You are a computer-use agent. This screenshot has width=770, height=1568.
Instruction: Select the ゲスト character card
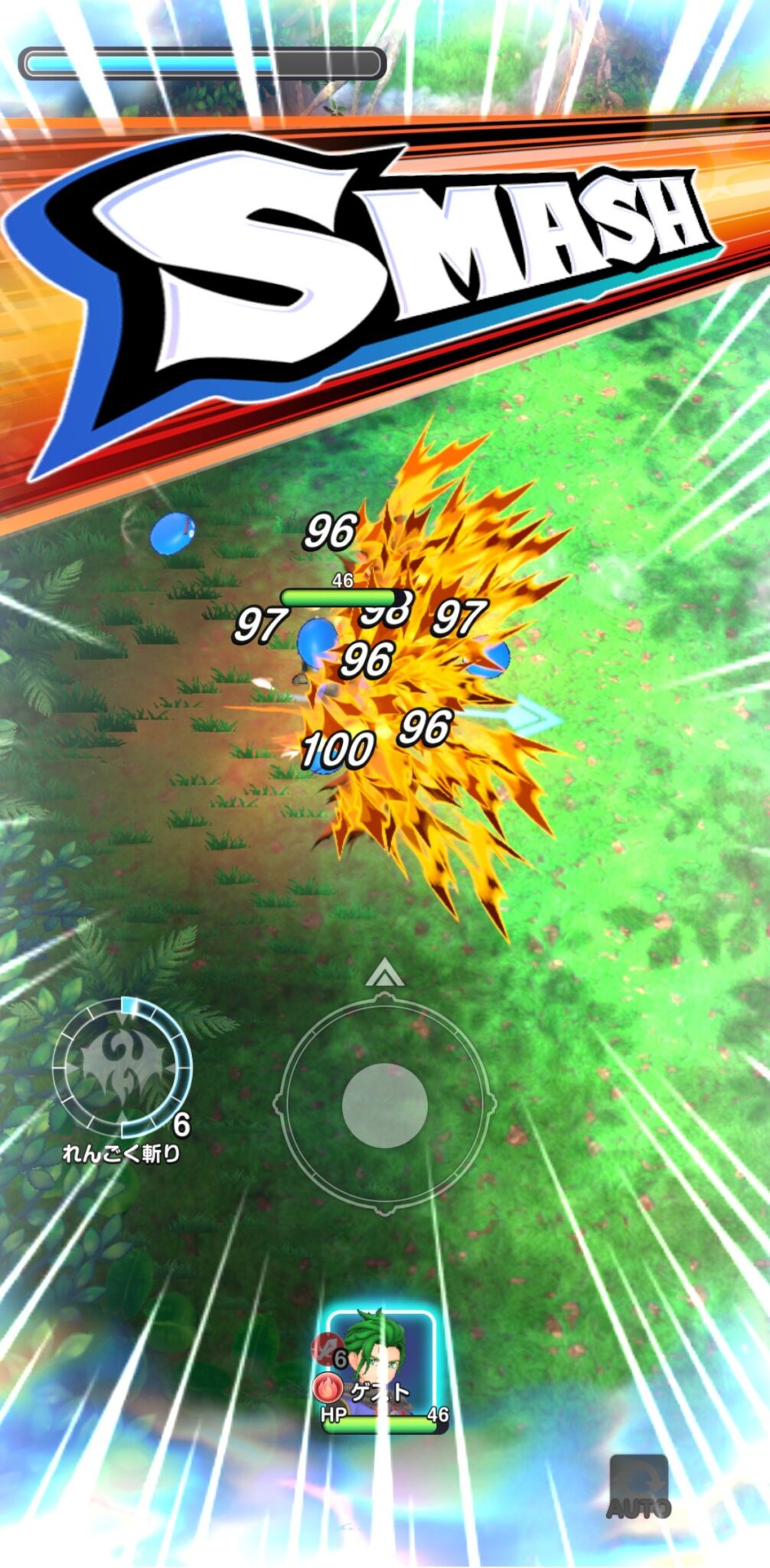click(380, 1372)
